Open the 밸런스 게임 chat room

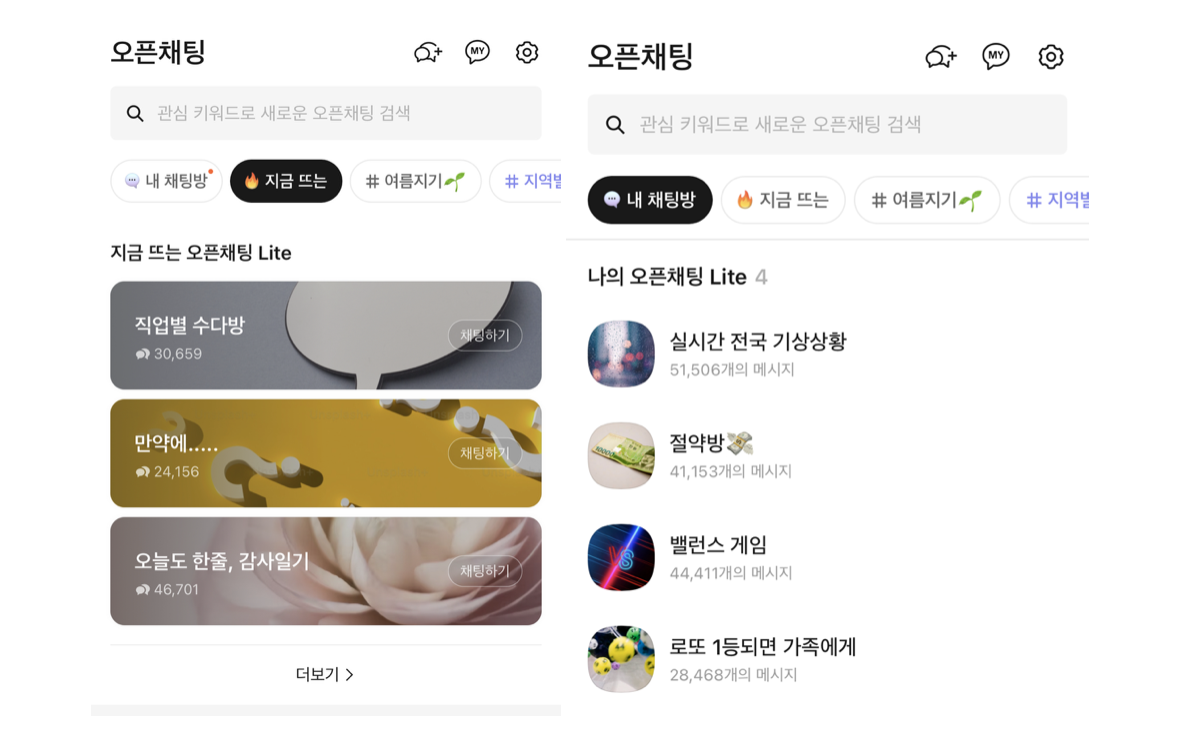point(826,557)
